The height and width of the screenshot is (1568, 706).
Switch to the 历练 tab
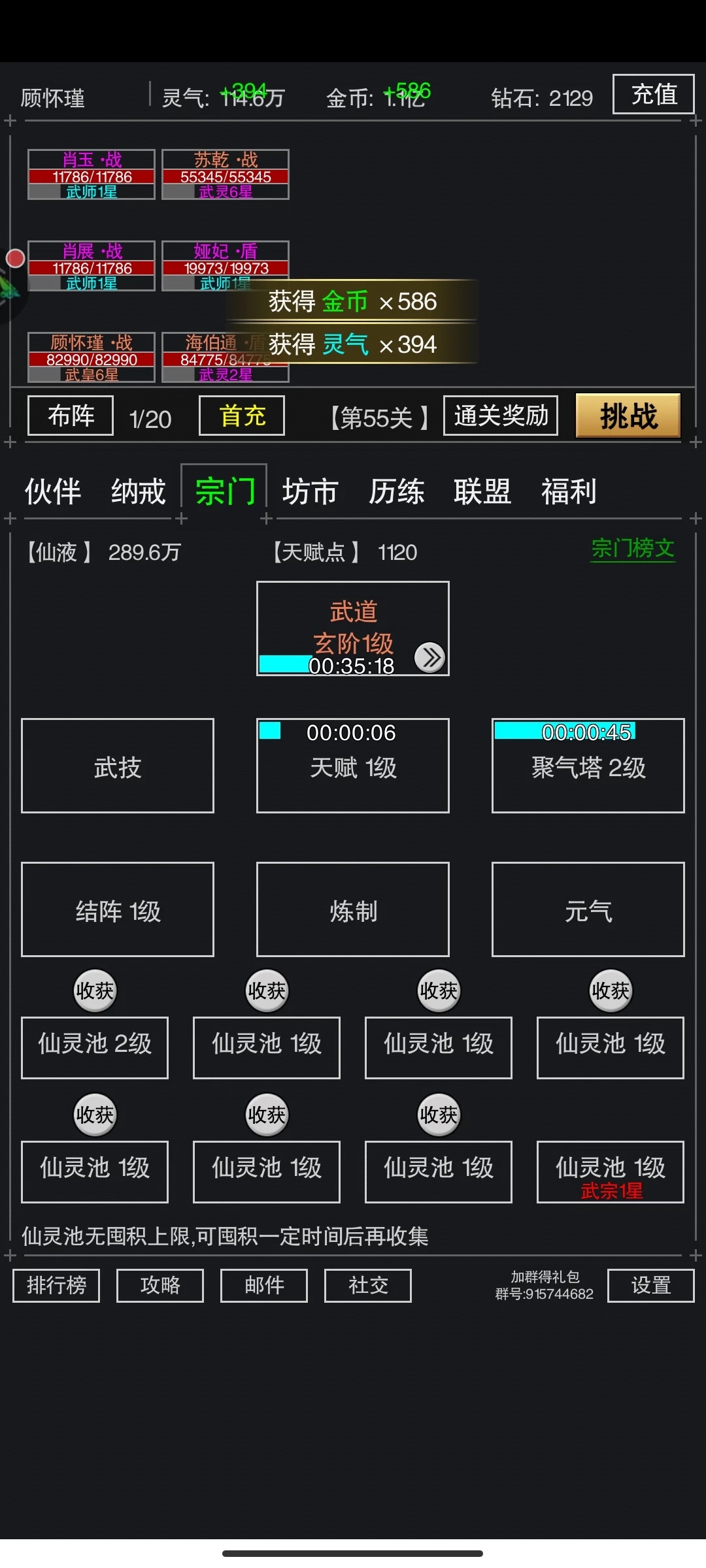[x=396, y=491]
